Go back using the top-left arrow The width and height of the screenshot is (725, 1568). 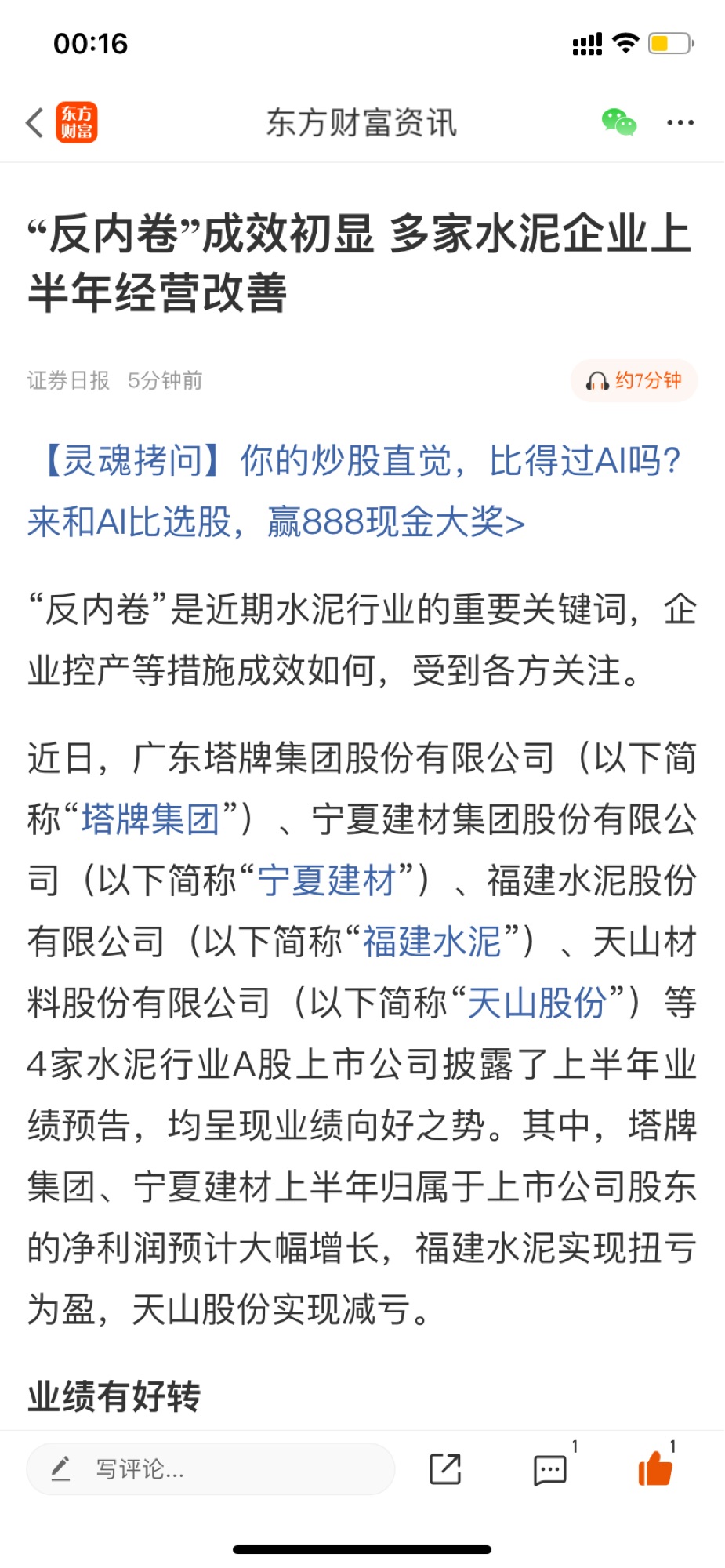tap(34, 122)
